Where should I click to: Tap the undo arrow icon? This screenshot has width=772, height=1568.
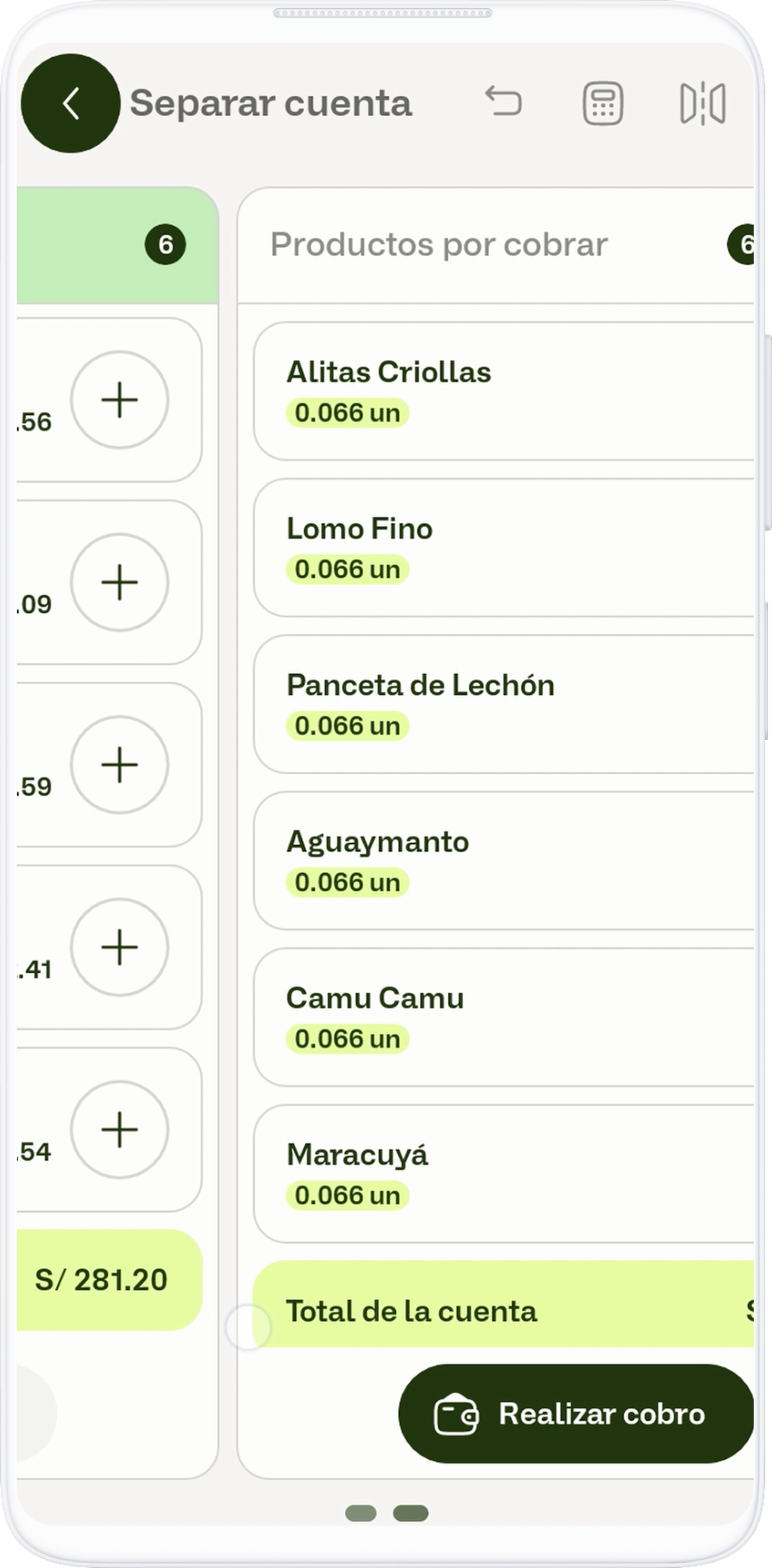pos(503,102)
